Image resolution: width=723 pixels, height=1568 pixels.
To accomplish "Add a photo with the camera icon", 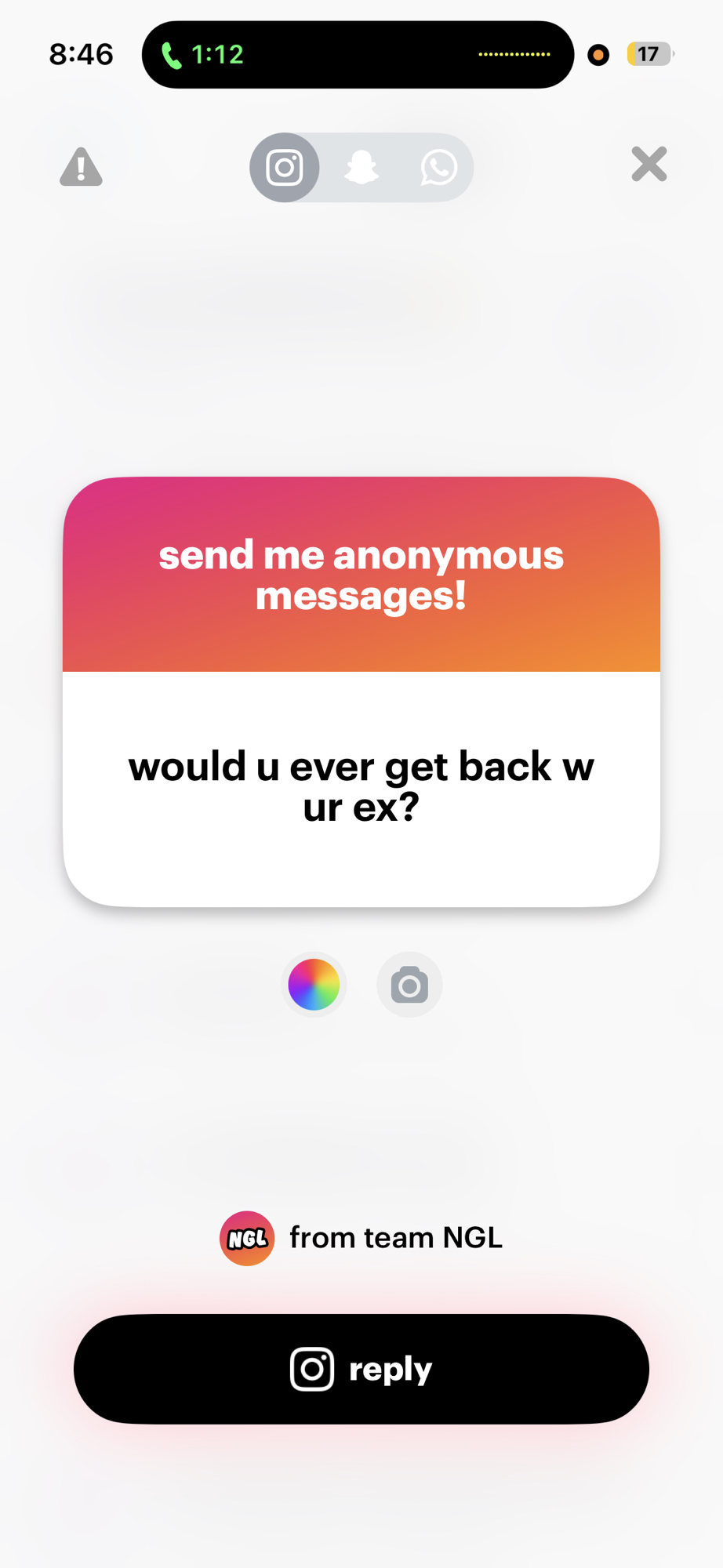I will 409,985.
